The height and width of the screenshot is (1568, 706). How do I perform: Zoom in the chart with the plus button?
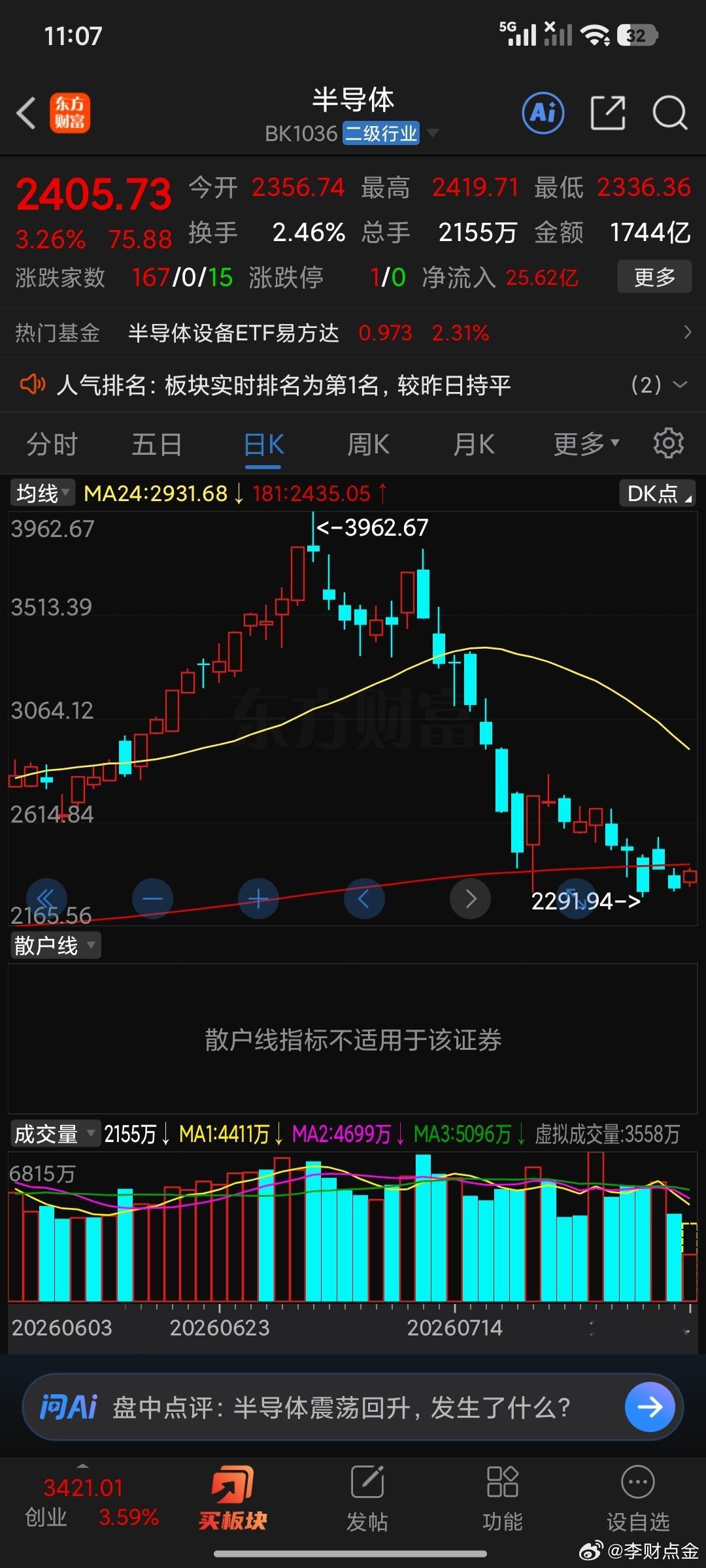coord(258,899)
